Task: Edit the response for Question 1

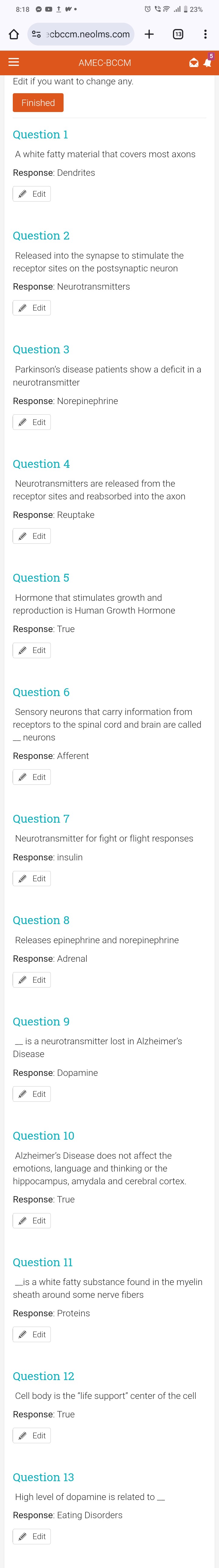Action: tap(32, 194)
